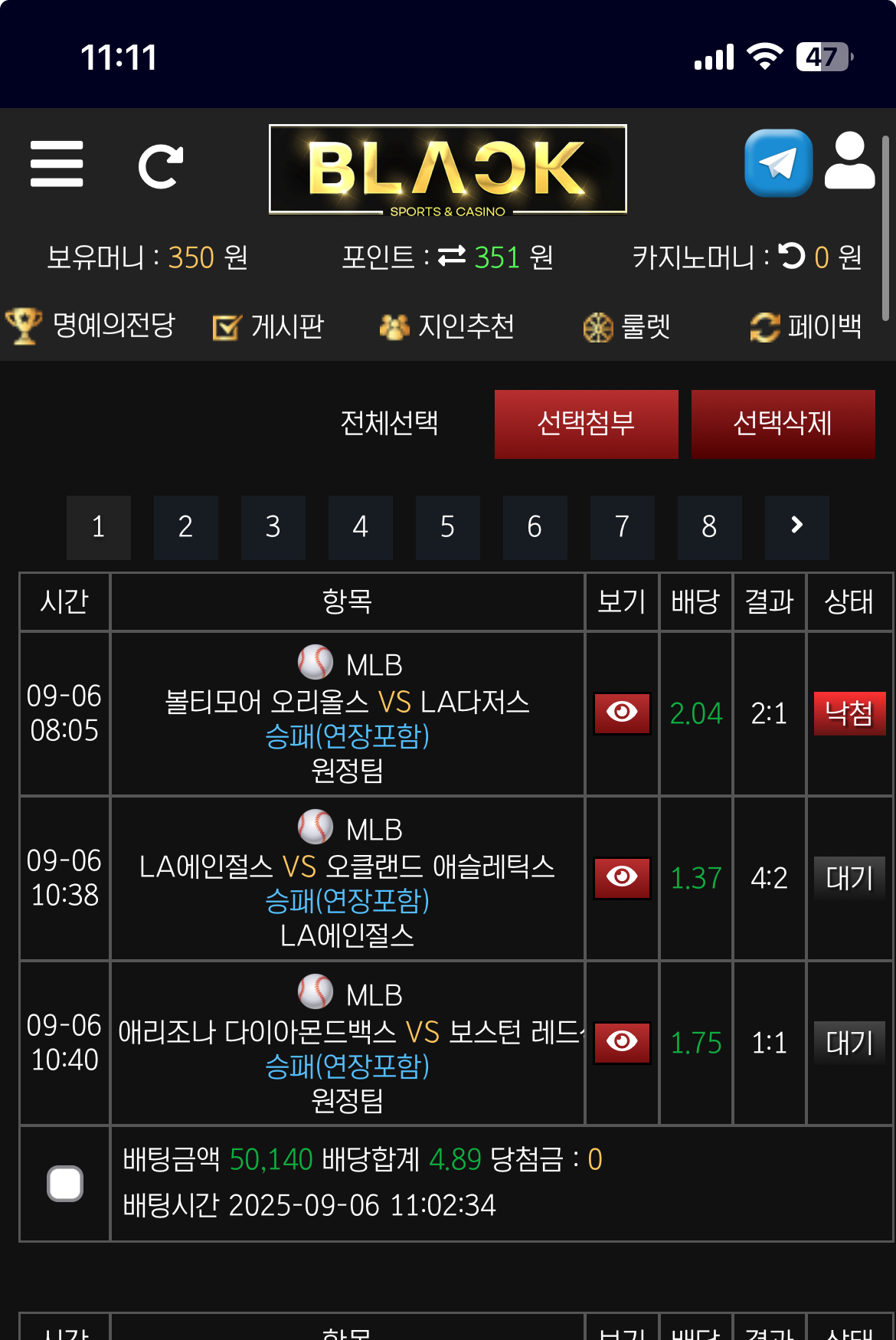Open the 룰렛 roulette page
This screenshot has width=896, height=1340.
627,328
